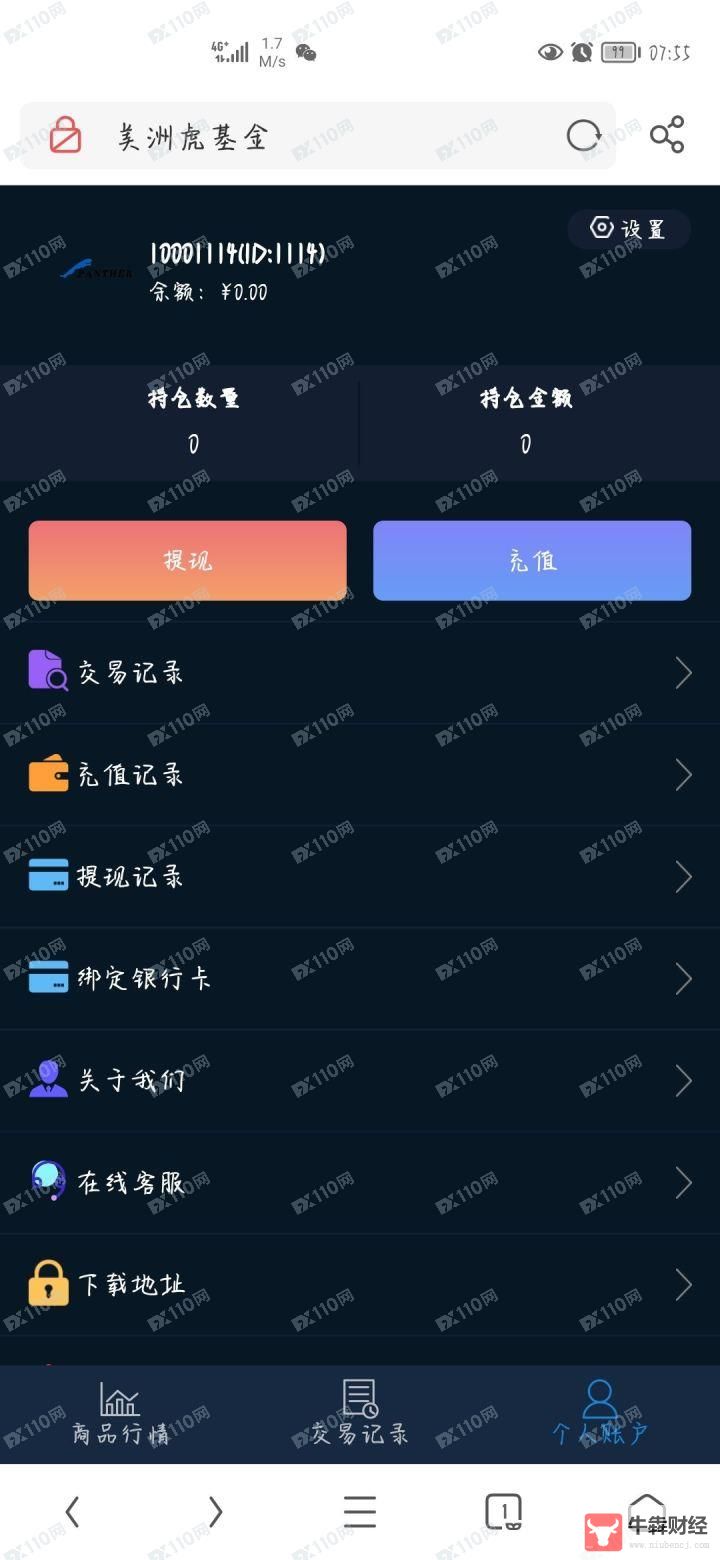This screenshot has height=1560, width=720.
Task: Open 交易记录 row in the list
Action: [360, 673]
